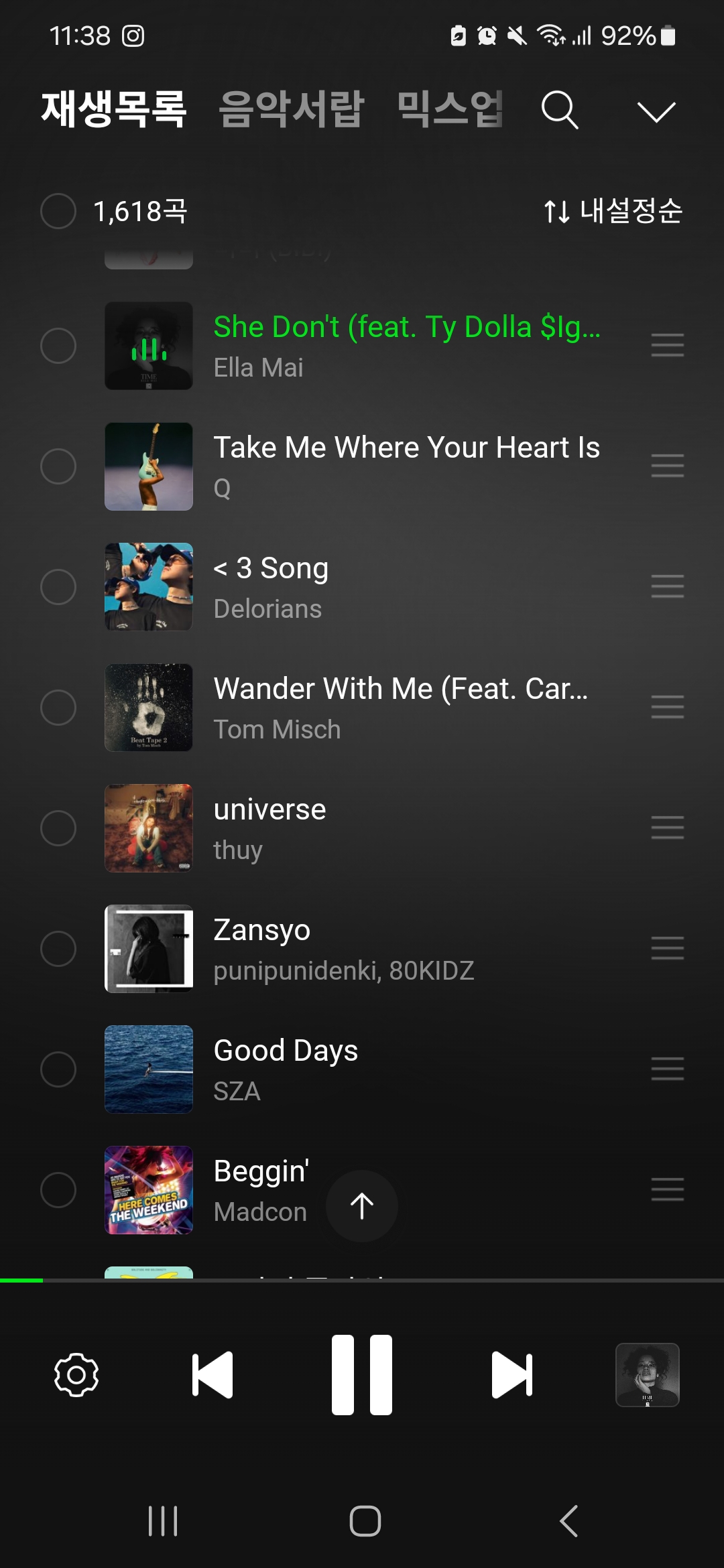Viewport: 724px width, 1568px height.
Task: Switch to the 음악서랍 tab
Action: [x=292, y=109]
